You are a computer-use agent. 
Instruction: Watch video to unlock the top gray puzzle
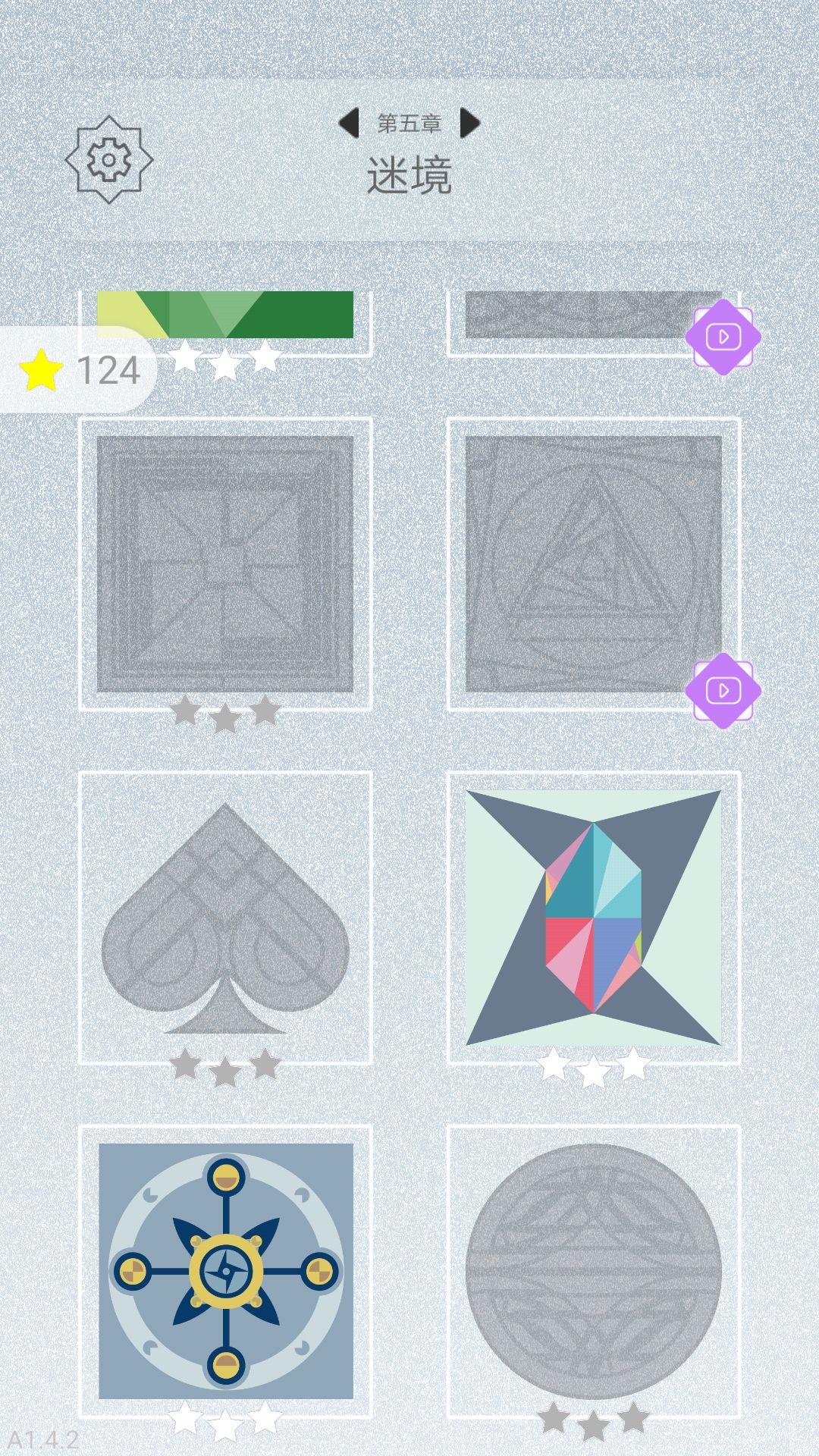pos(723,337)
